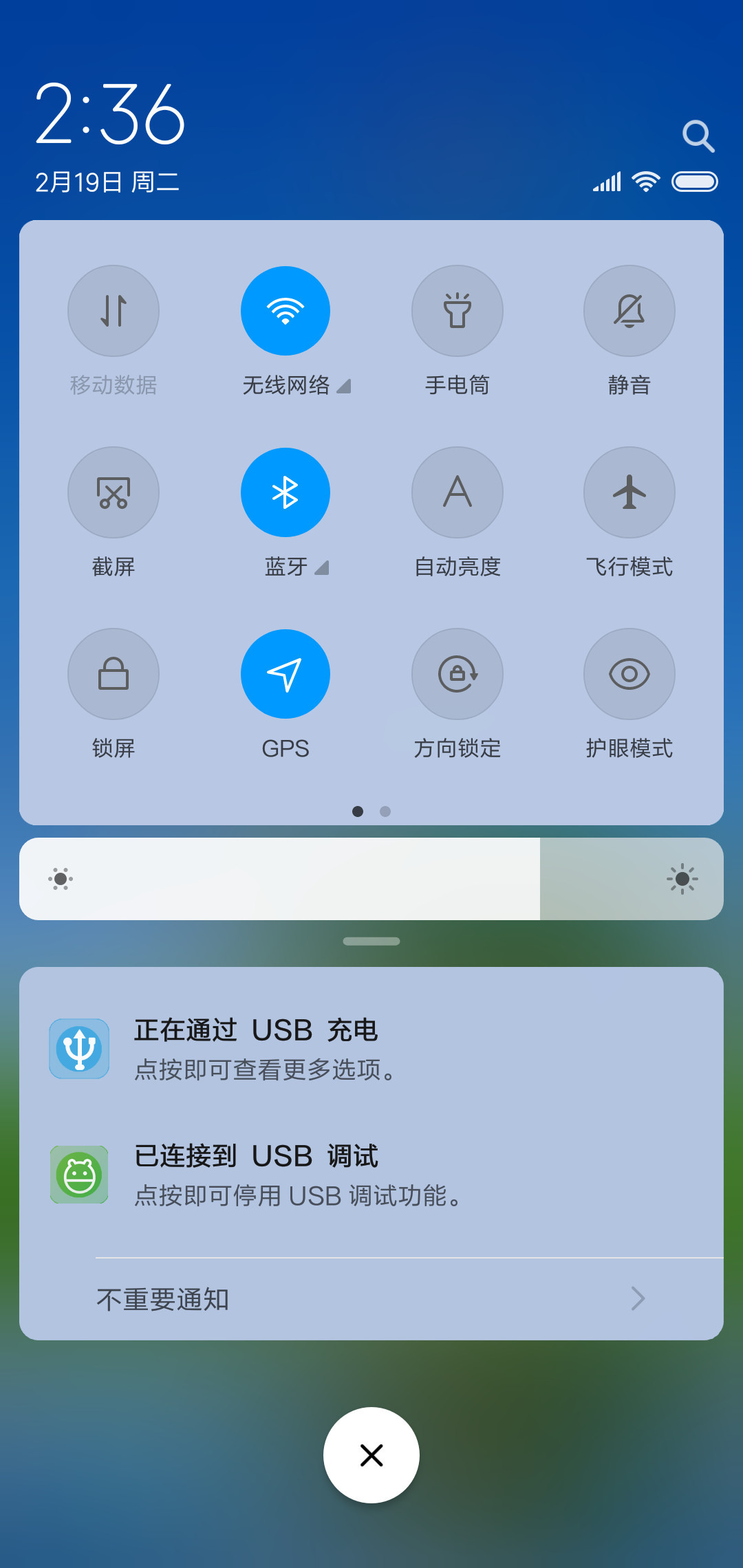
Task: Expand Wi-Fi network options arrow
Action: [x=344, y=386]
